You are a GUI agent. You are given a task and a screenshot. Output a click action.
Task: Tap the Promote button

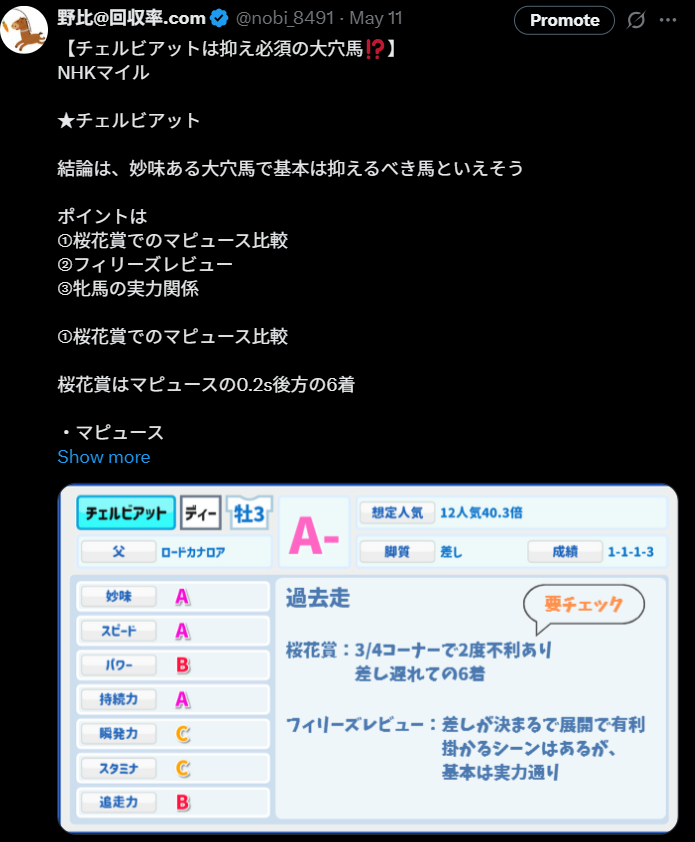click(x=564, y=20)
